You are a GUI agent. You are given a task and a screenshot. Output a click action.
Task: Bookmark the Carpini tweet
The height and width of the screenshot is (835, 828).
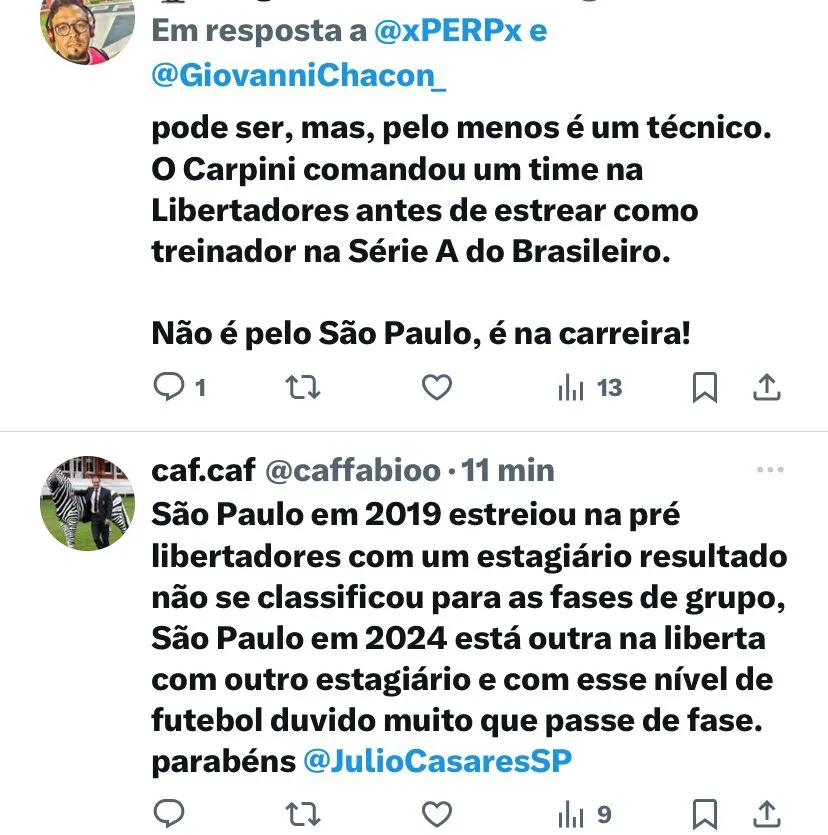click(705, 387)
